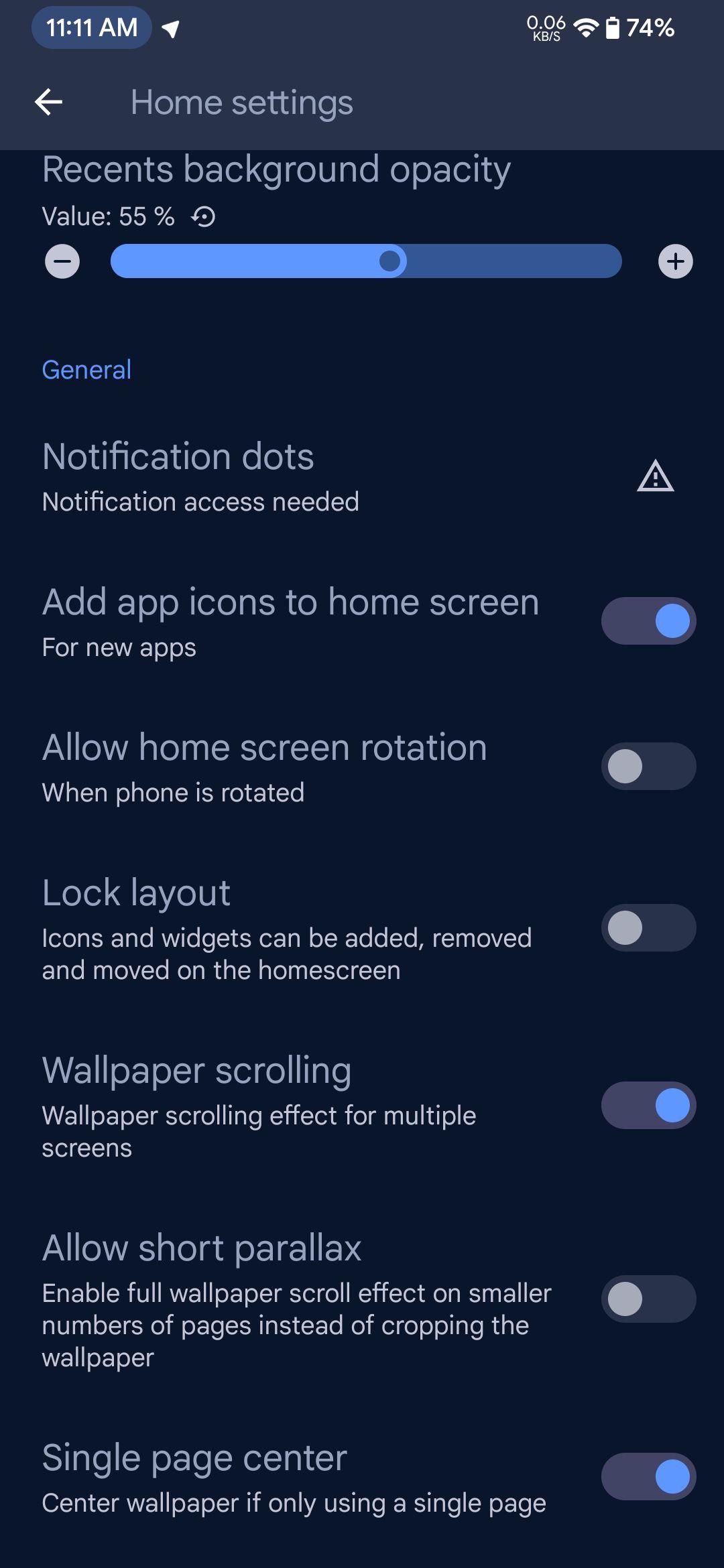
Task: Go back from Home settings
Action: tap(48, 103)
